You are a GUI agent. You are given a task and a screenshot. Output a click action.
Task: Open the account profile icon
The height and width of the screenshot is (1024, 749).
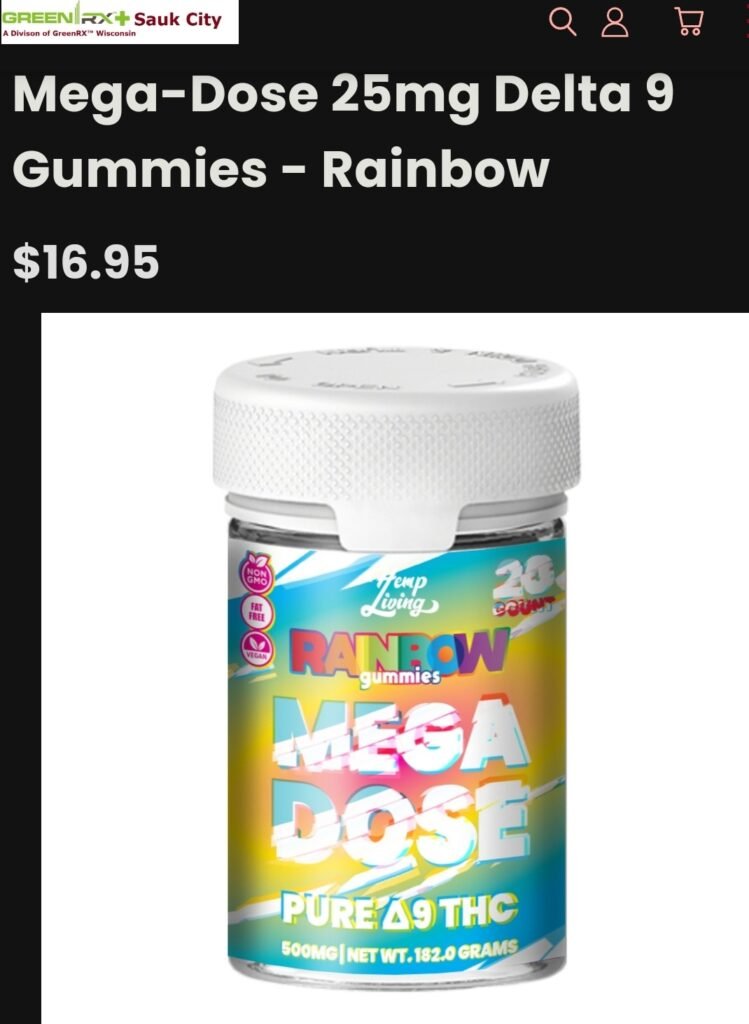click(615, 22)
